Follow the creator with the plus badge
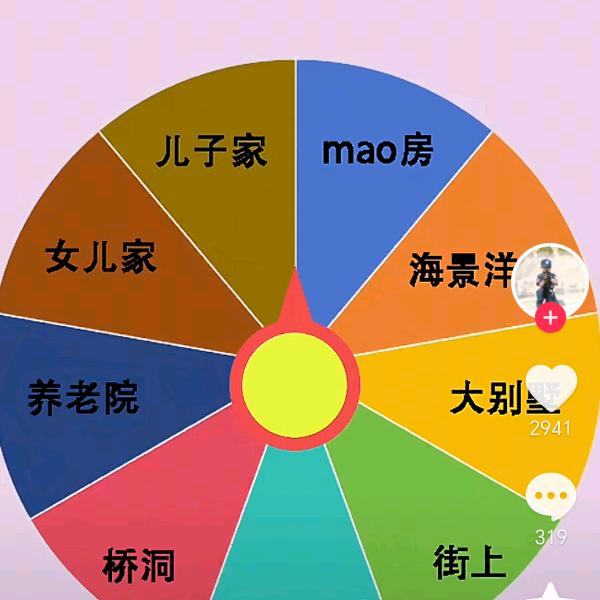The width and height of the screenshot is (600, 600). tap(551, 319)
